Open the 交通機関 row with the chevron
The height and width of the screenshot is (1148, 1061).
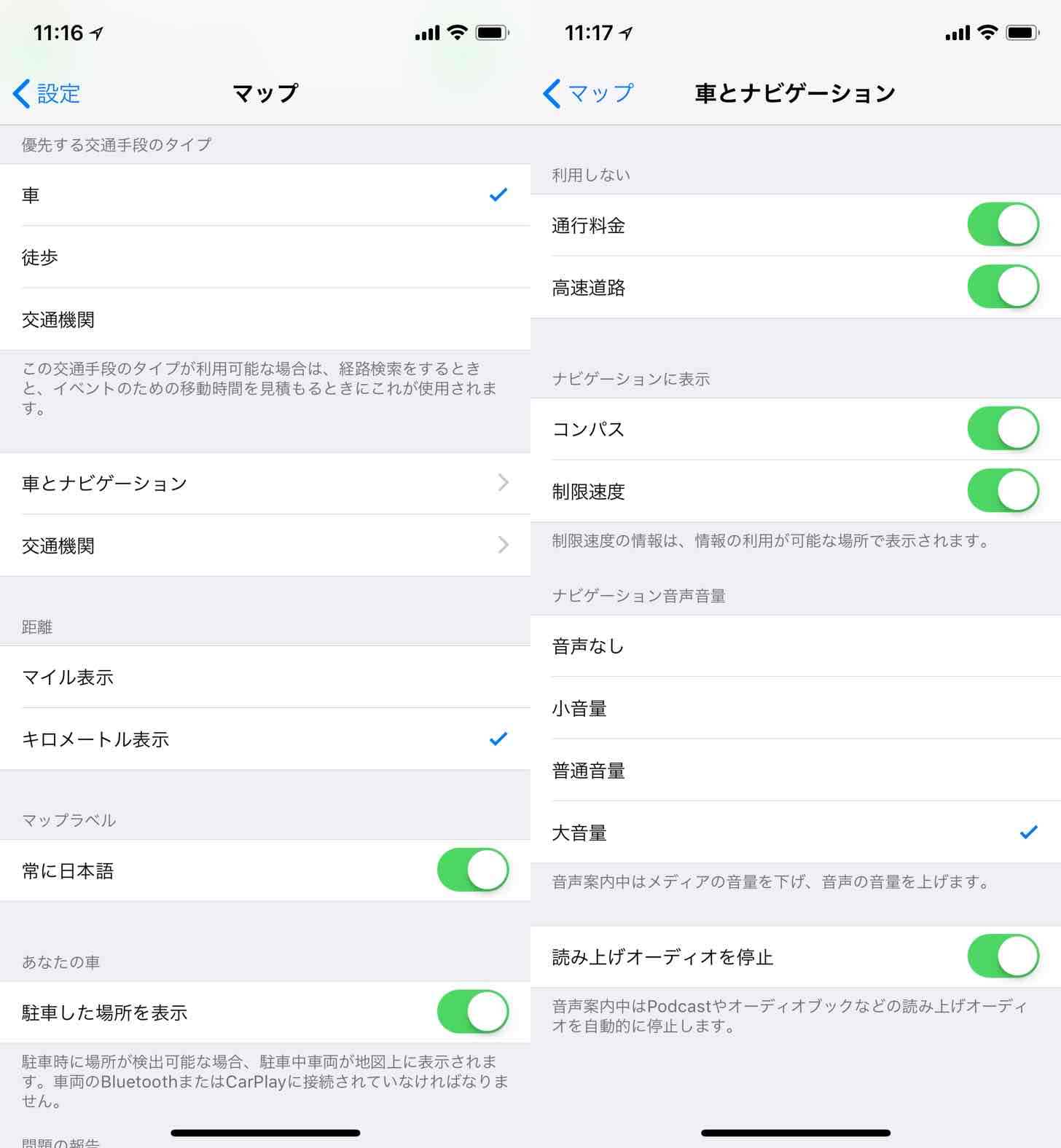265,546
